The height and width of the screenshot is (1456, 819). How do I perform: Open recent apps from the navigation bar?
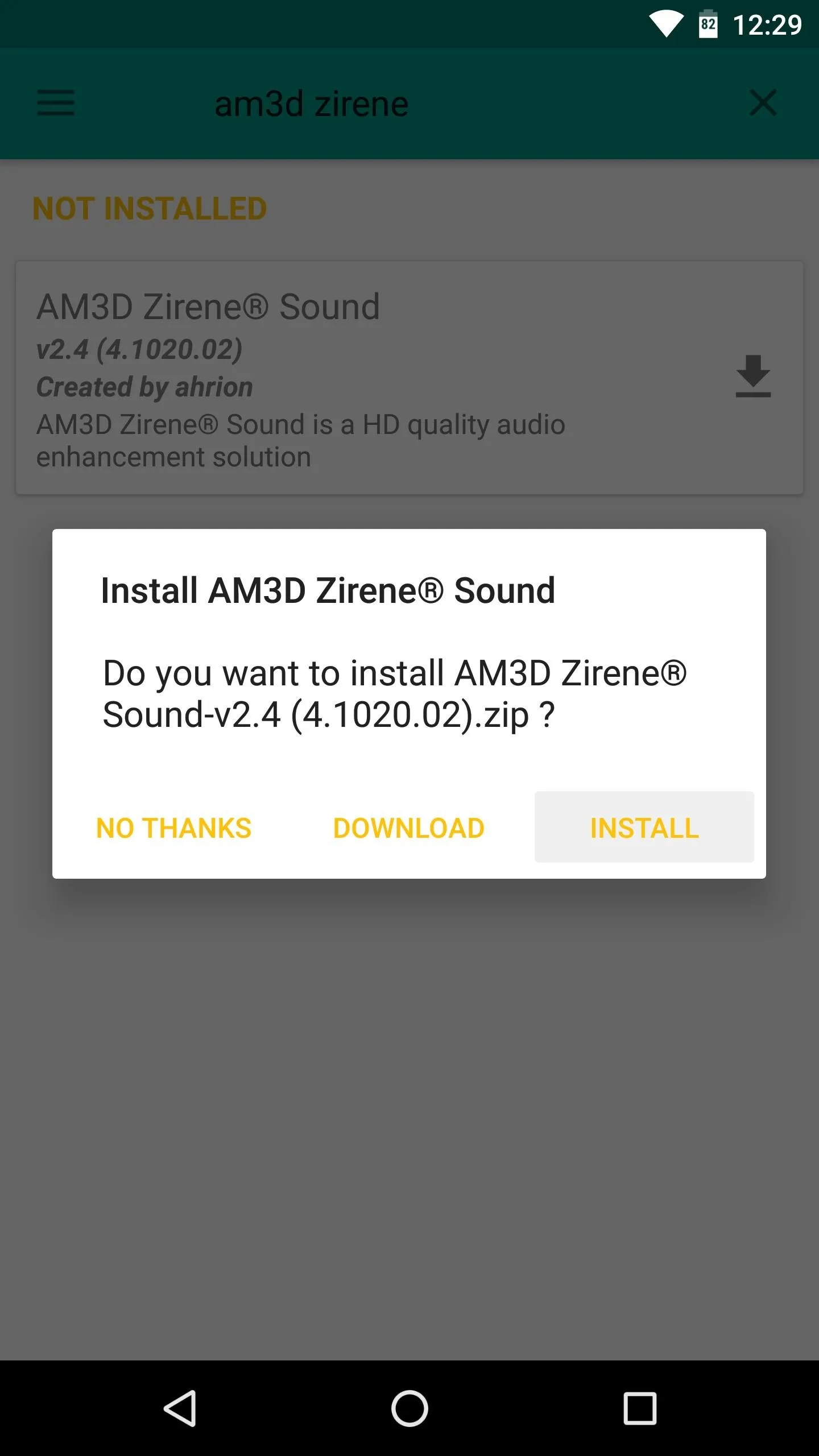(x=640, y=1408)
